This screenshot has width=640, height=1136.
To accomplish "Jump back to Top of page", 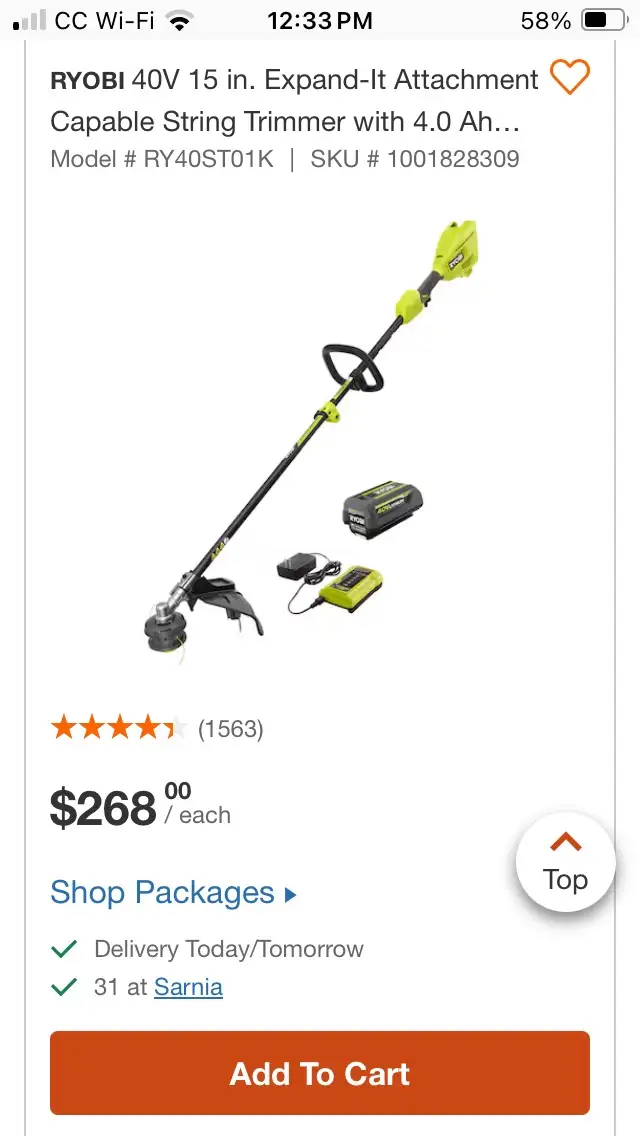I will (x=565, y=862).
